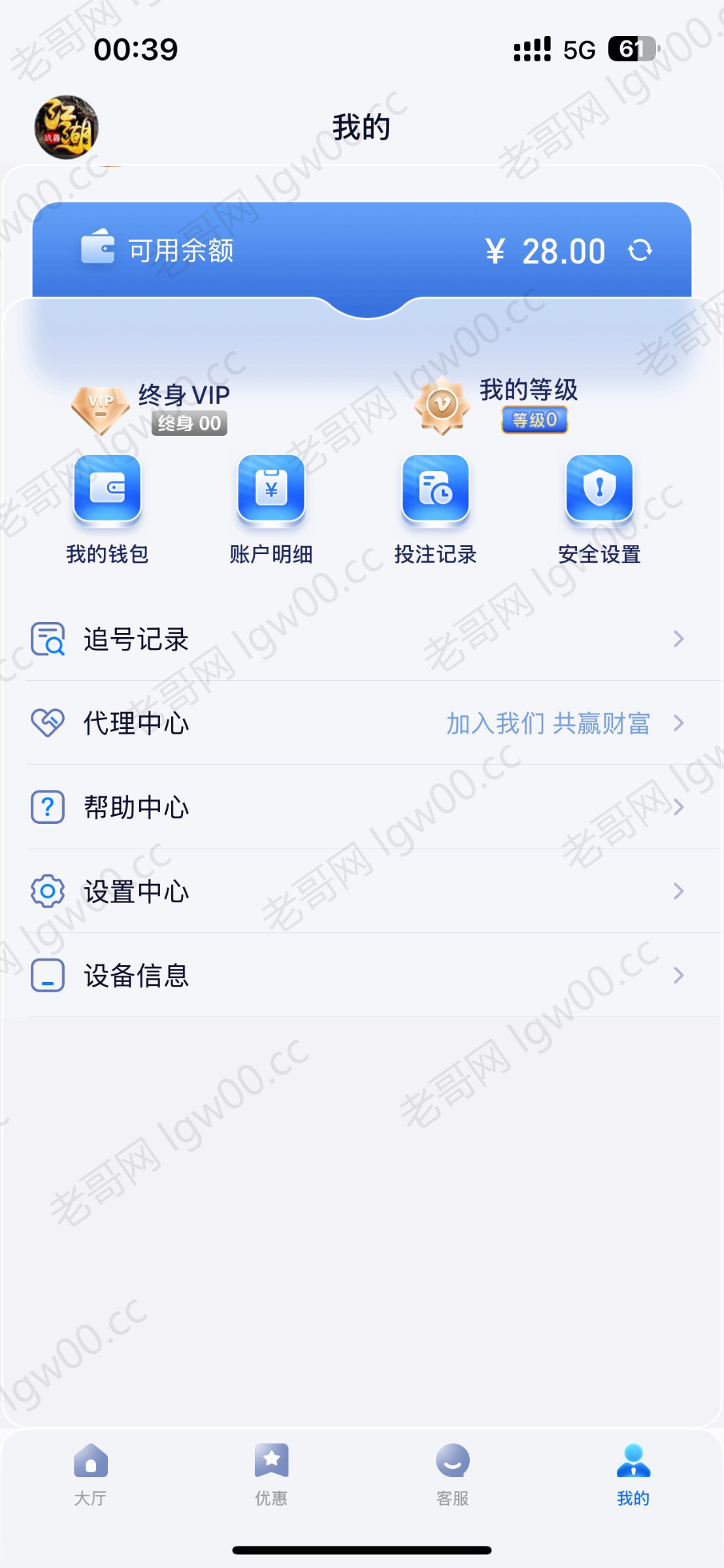Refresh the available balance
The height and width of the screenshot is (1568, 724).
click(x=640, y=250)
